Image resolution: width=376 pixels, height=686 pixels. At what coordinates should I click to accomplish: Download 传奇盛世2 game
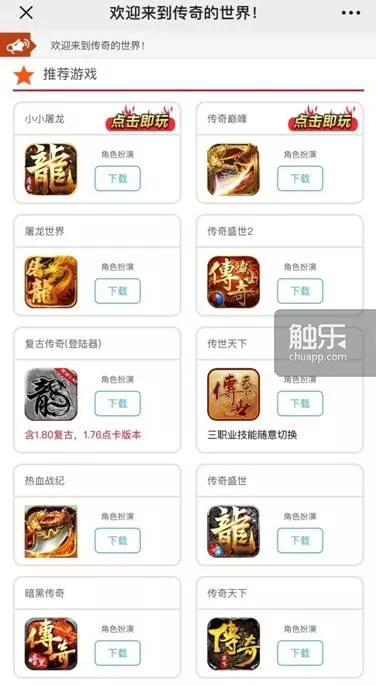(300, 291)
